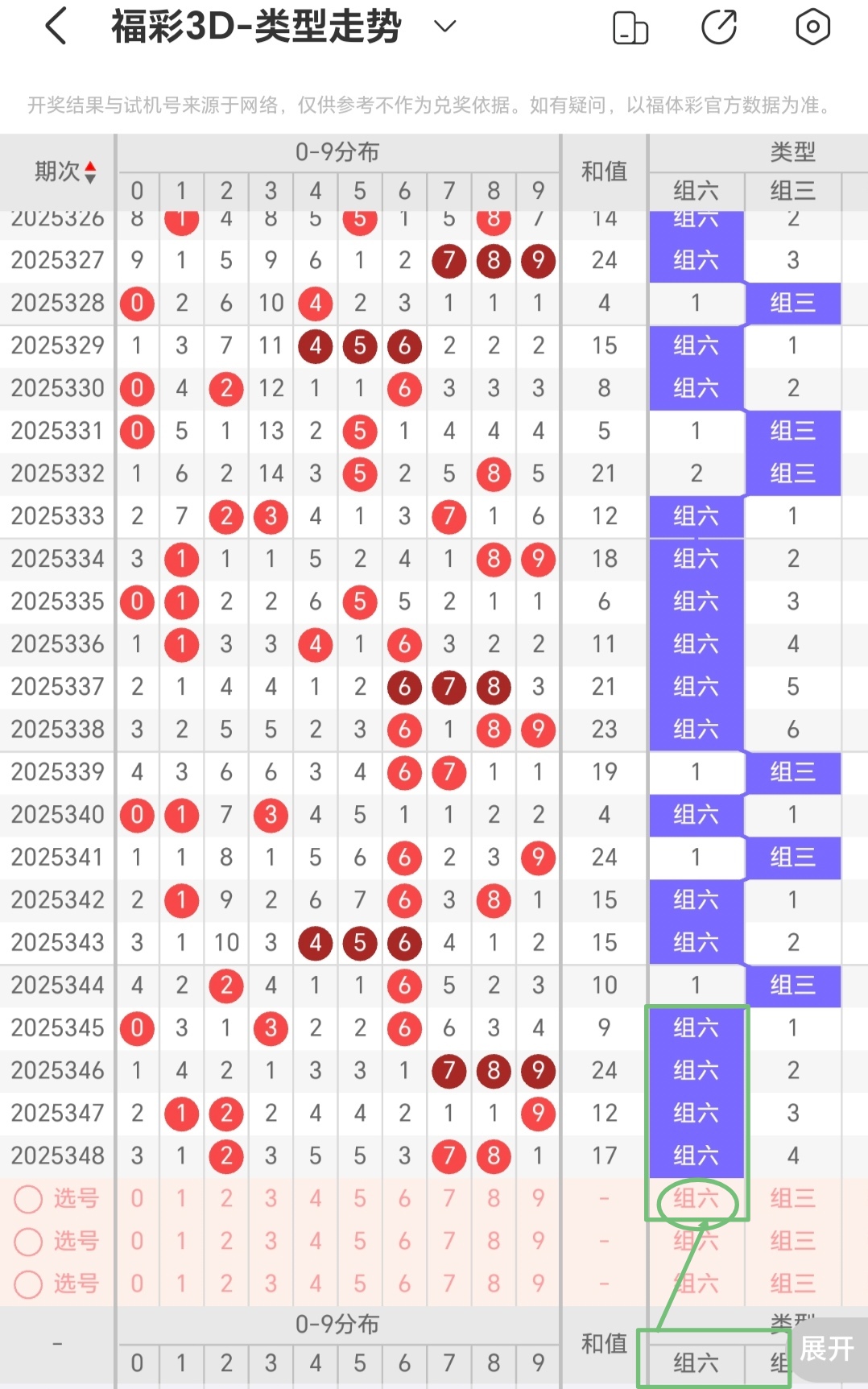This screenshot has height=1389, width=868.
Task: Go back from the 福彩3D trend page
Action: click(x=56, y=27)
